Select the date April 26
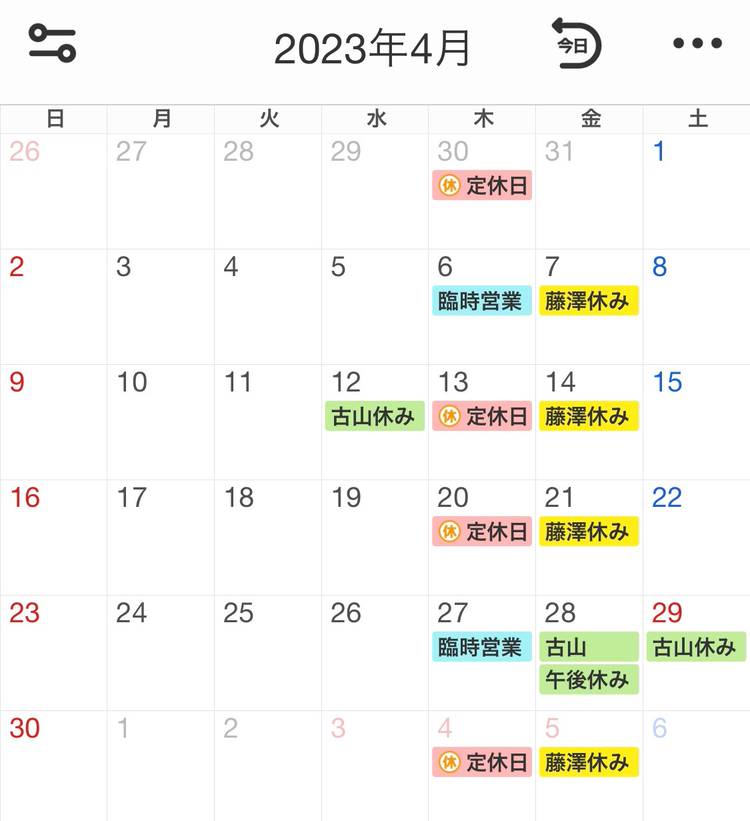The width and height of the screenshot is (750, 821). (x=374, y=650)
